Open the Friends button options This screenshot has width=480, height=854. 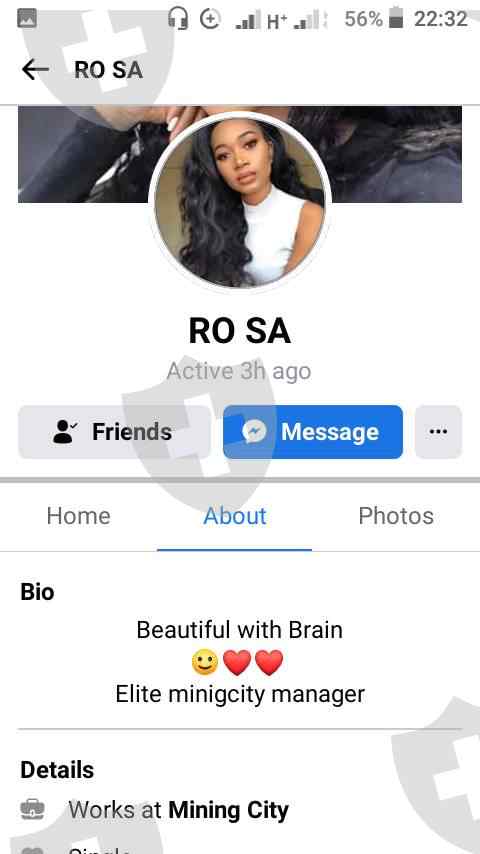coord(114,432)
